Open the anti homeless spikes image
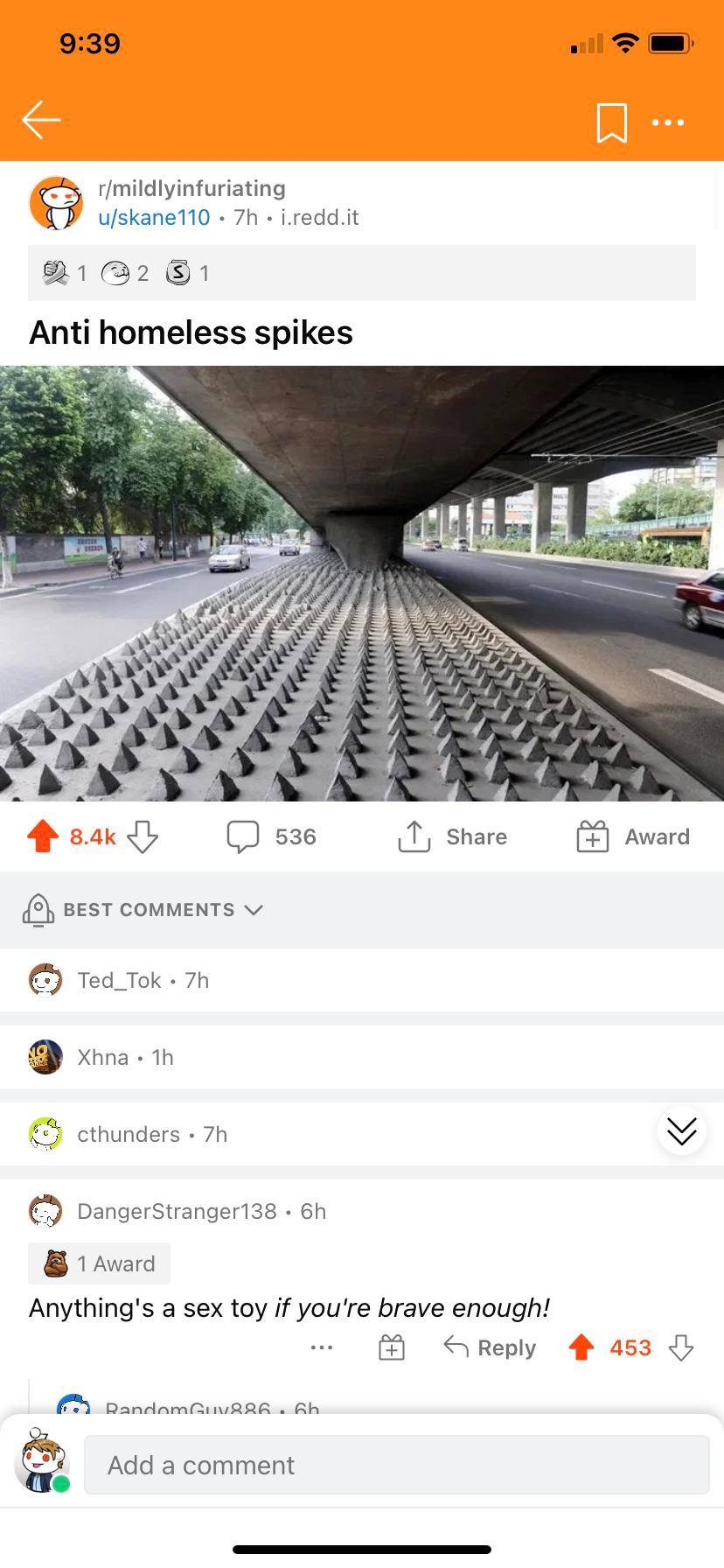This screenshot has width=724, height=1568. tap(362, 583)
